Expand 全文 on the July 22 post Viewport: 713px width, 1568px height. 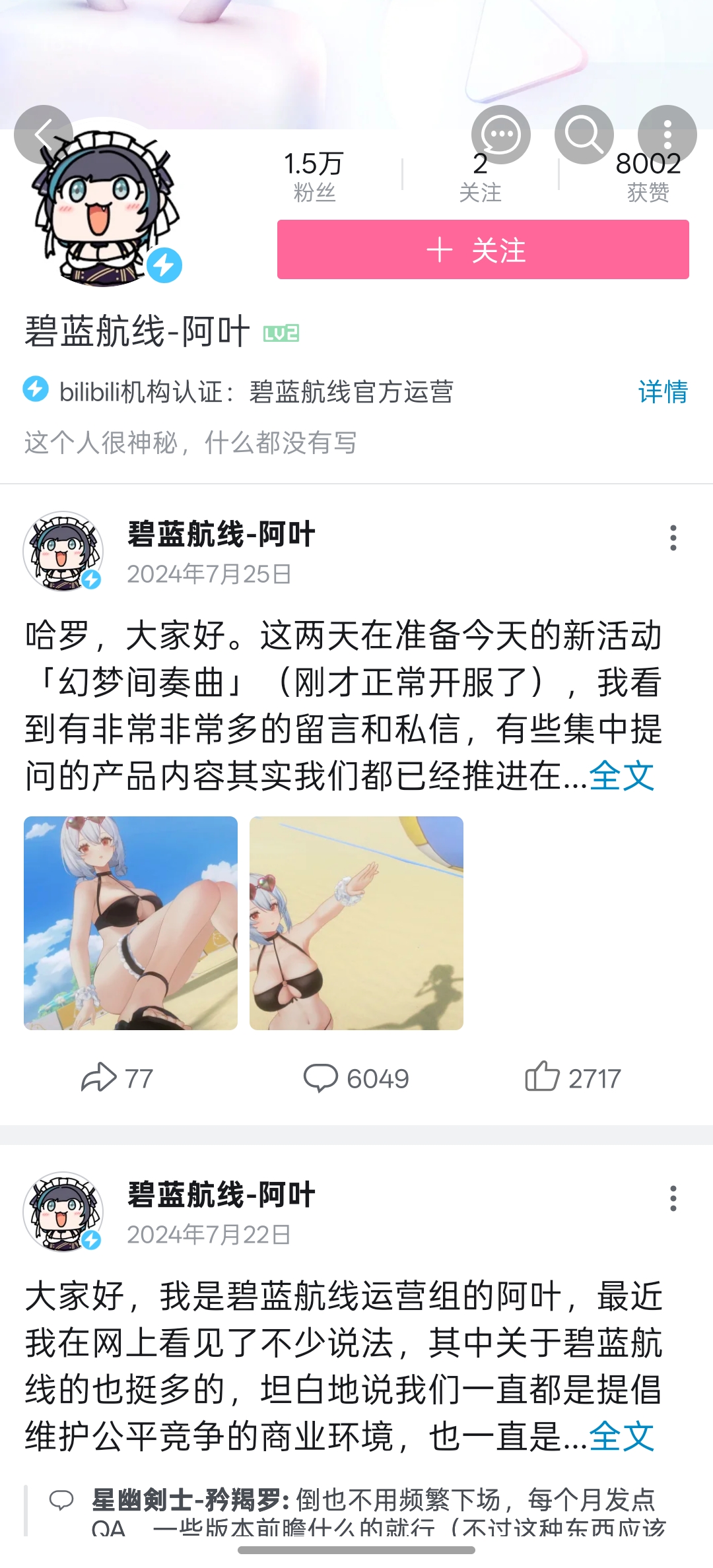coord(622,1436)
